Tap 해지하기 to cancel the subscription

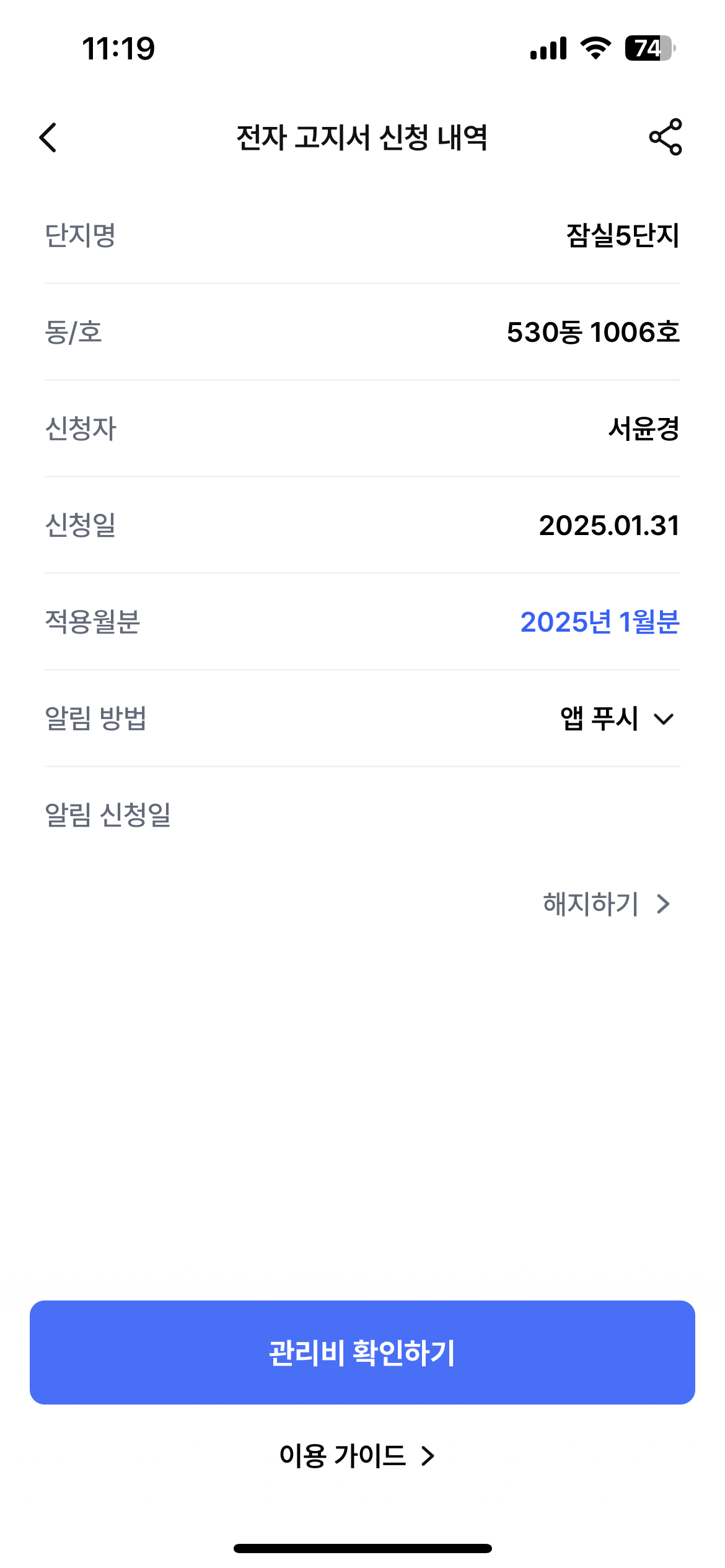[606, 904]
